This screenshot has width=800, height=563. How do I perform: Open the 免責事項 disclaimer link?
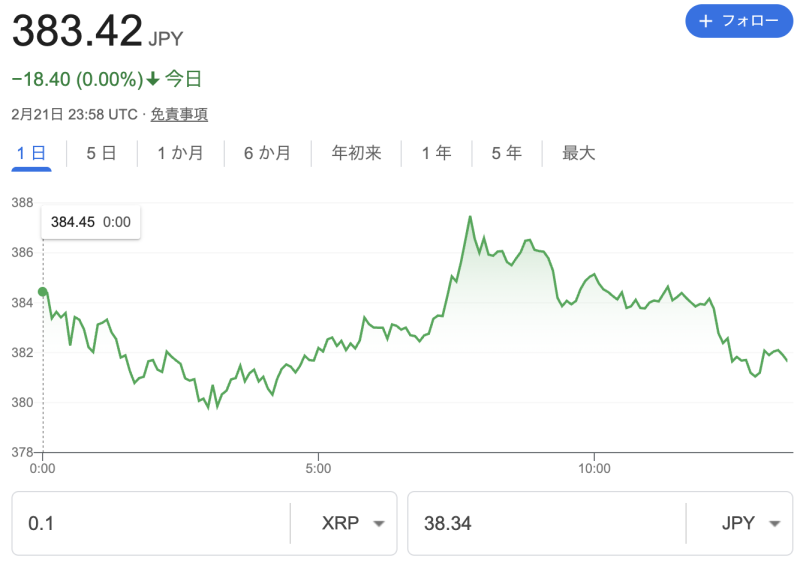tap(179, 114)
